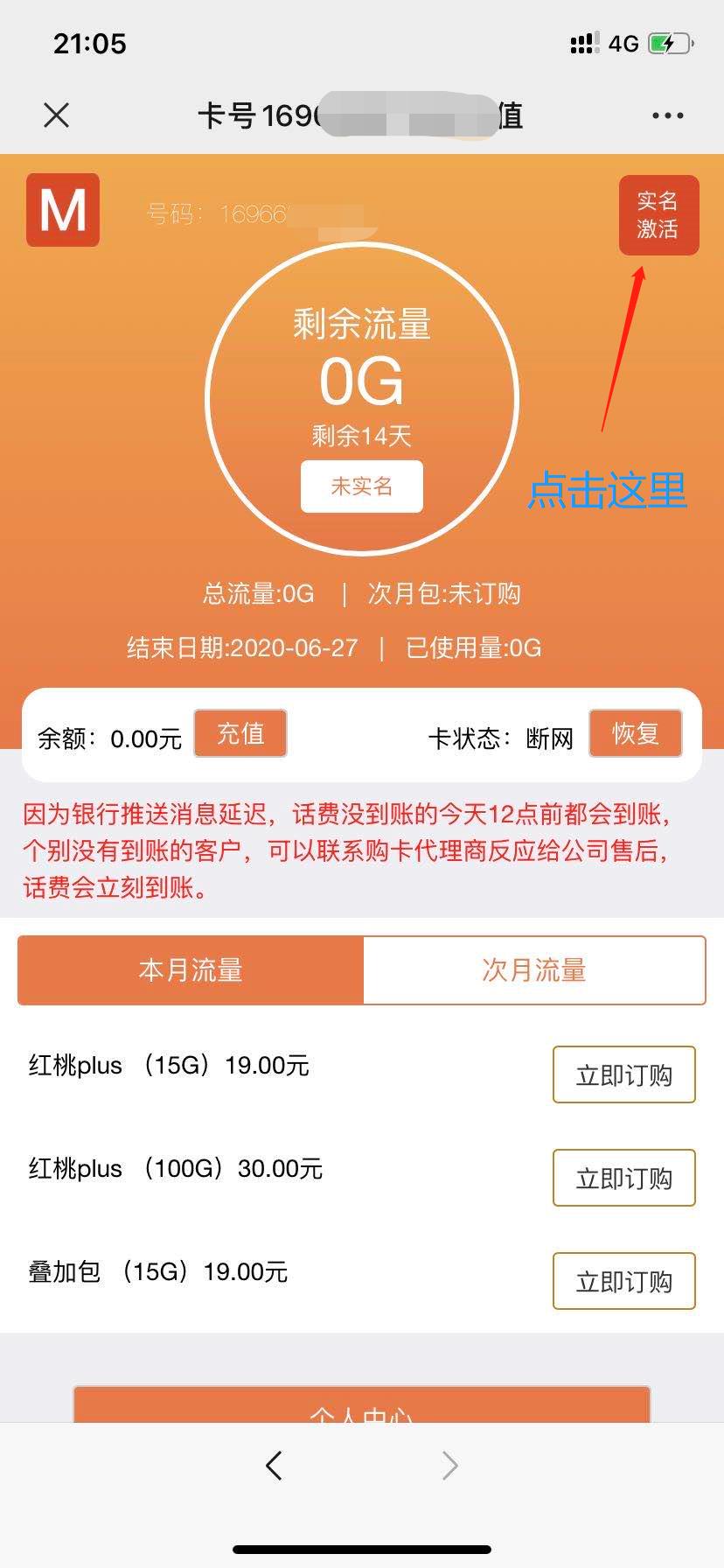Order the 叠加包 15G 19.00元 package
Viewport: 724px width, 1568px height.
(623, 1281)
